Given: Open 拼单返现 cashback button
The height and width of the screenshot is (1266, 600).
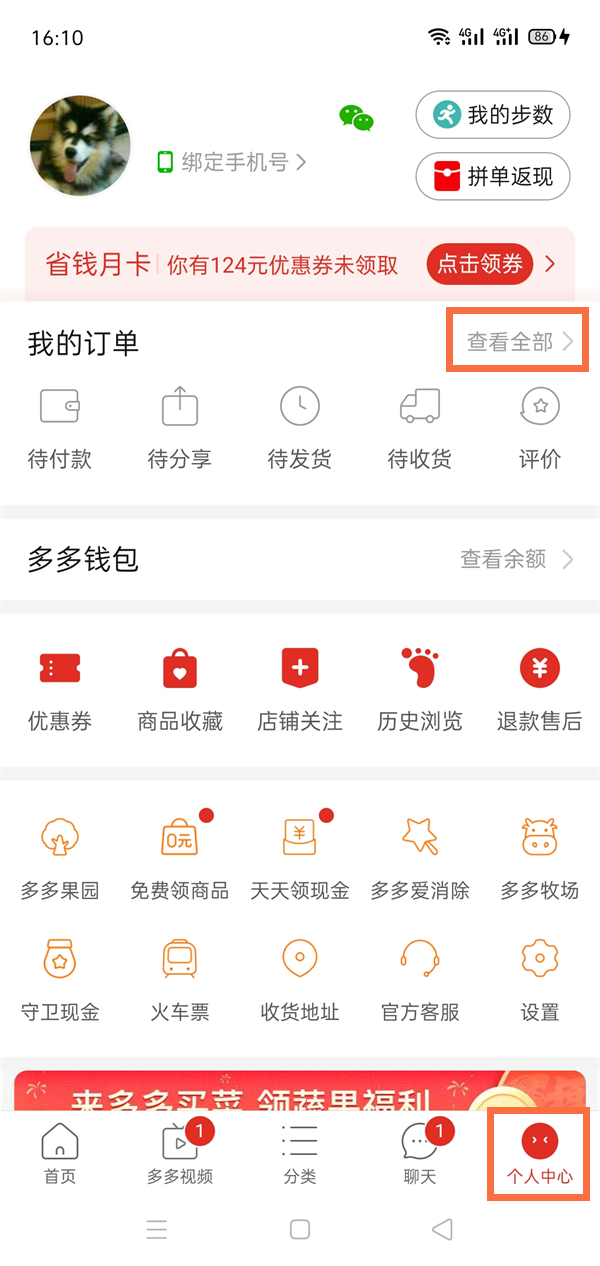Looking at the screenshot, I should pos(492,178).
